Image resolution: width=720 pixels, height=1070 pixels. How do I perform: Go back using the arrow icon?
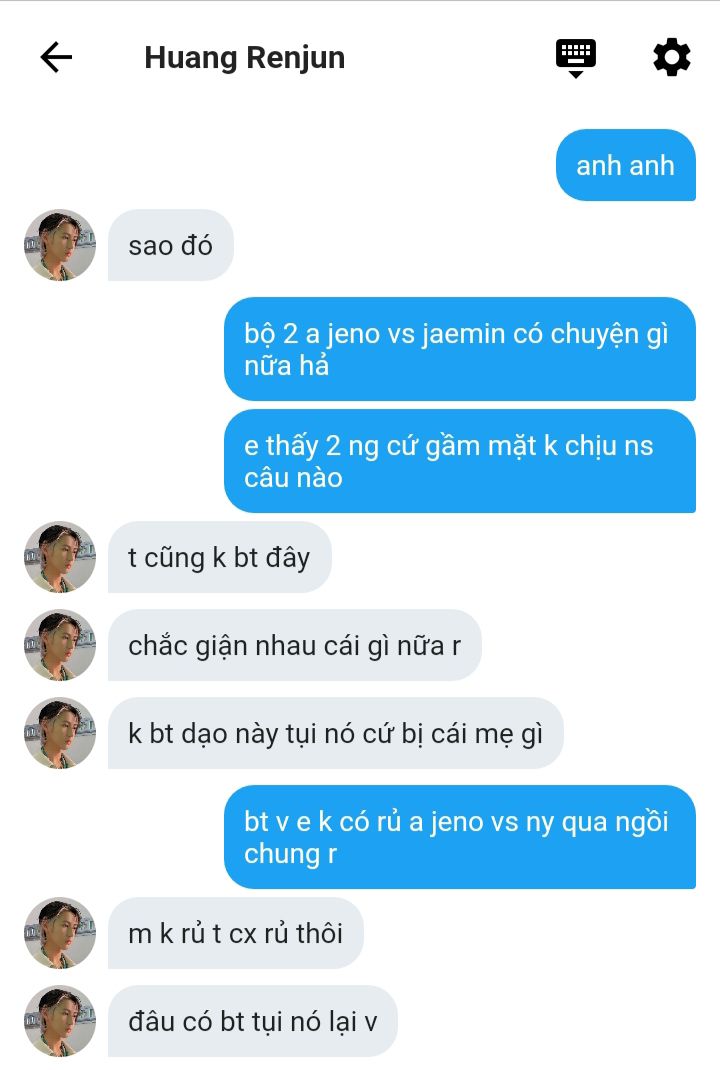[56, 58]
